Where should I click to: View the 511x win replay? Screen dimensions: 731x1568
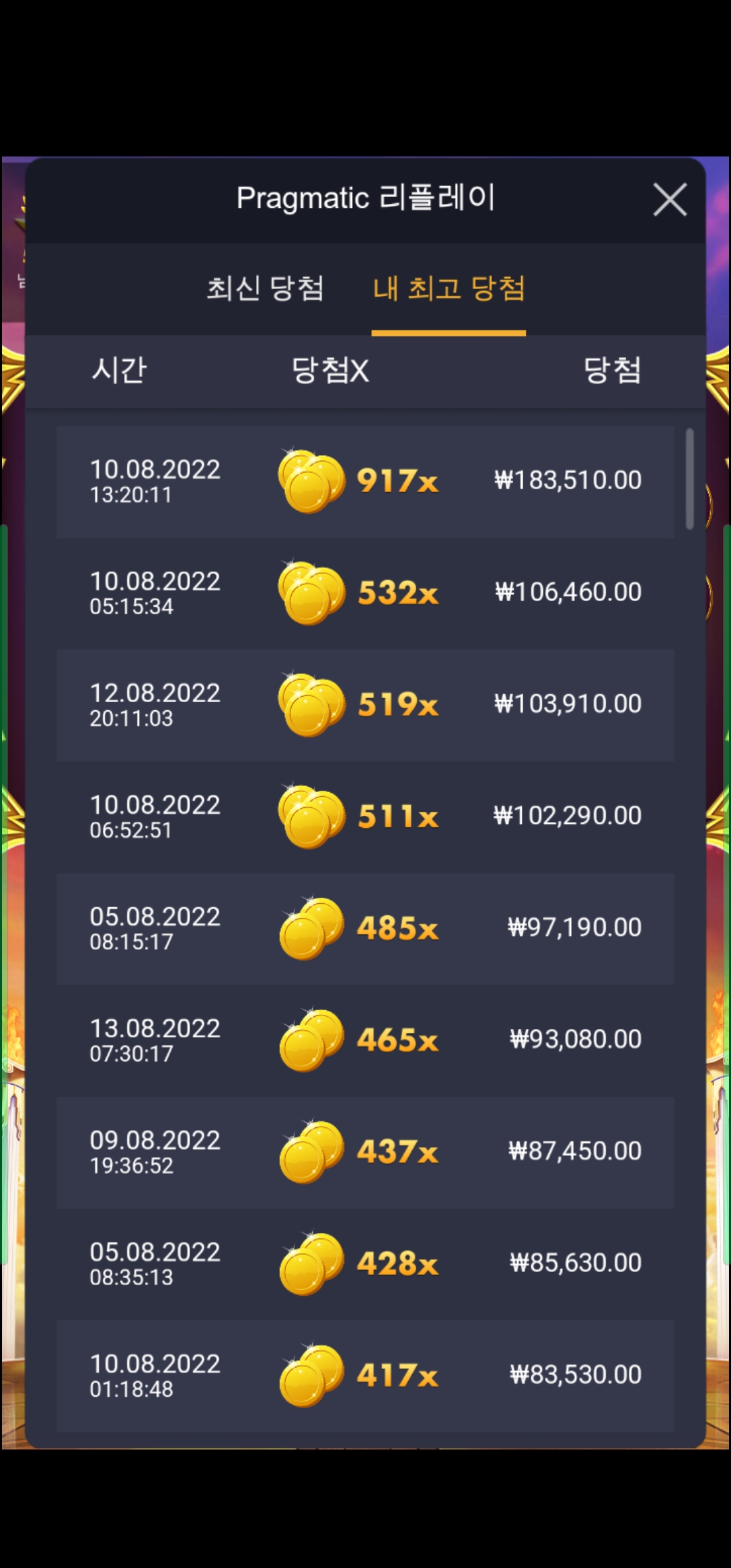[x=365, y=816]
